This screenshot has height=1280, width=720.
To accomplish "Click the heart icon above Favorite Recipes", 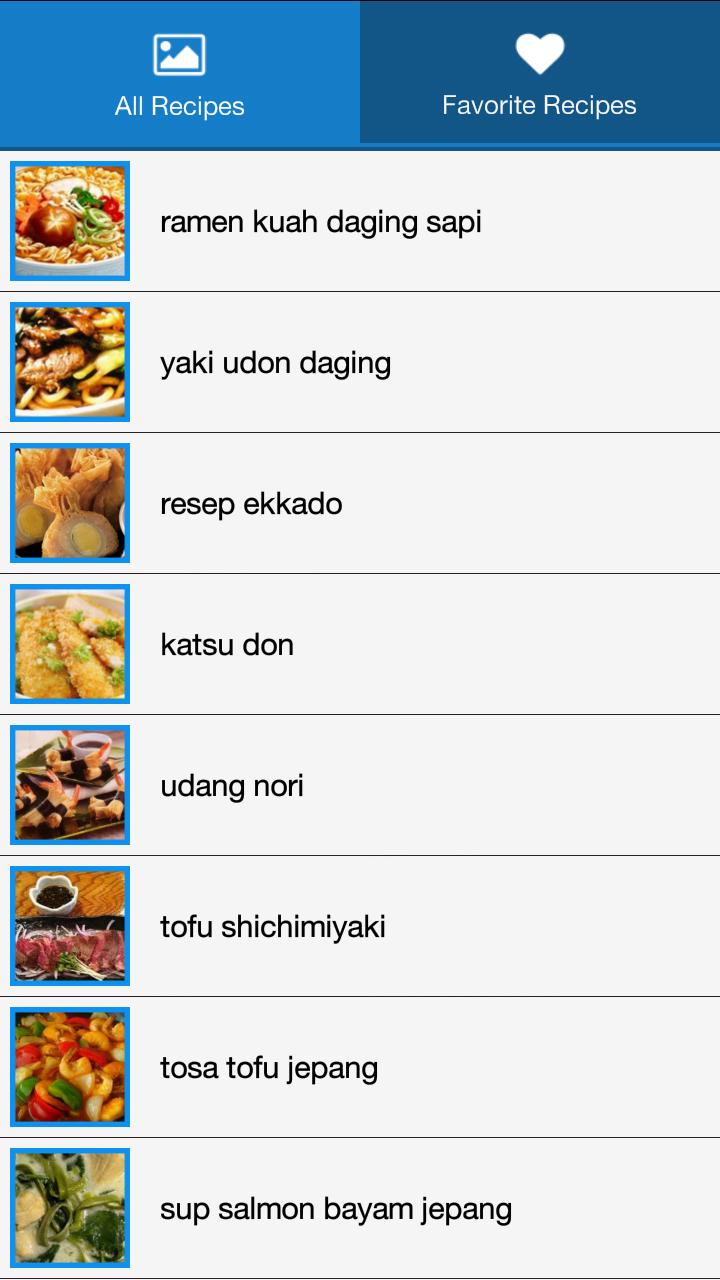I will coord(538,52).
